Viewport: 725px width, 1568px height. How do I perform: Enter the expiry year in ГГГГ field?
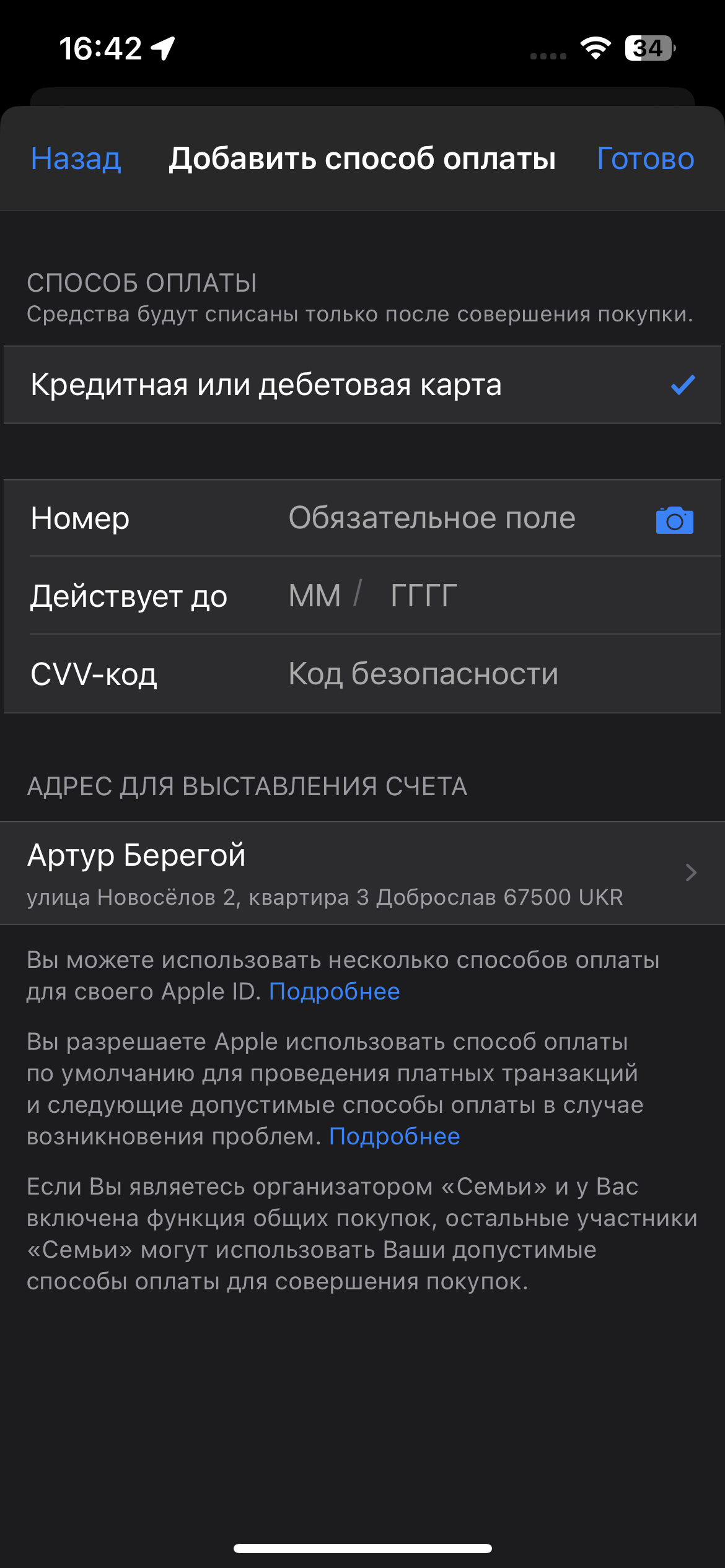coord(424,596)
